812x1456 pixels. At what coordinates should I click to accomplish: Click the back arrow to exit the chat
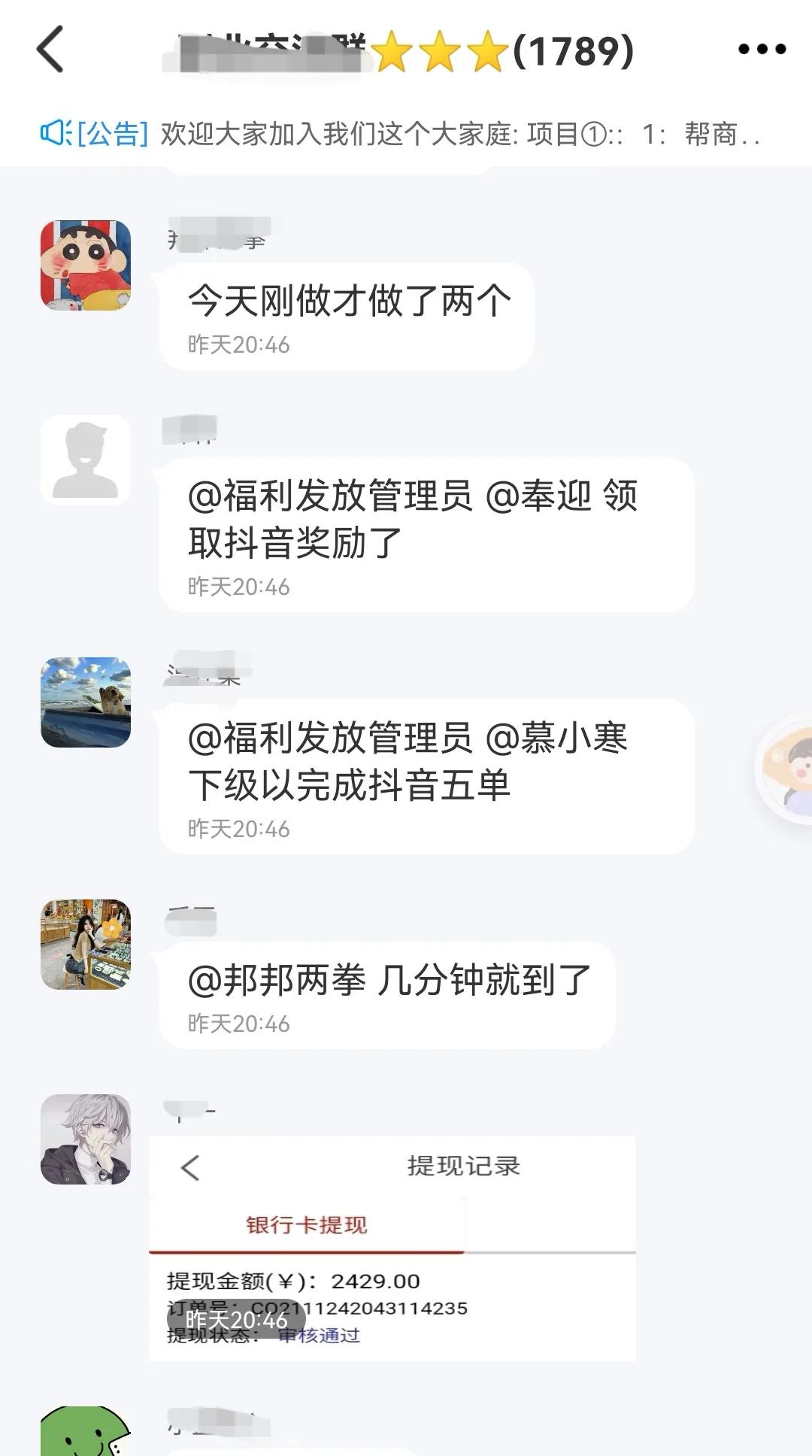47,50
